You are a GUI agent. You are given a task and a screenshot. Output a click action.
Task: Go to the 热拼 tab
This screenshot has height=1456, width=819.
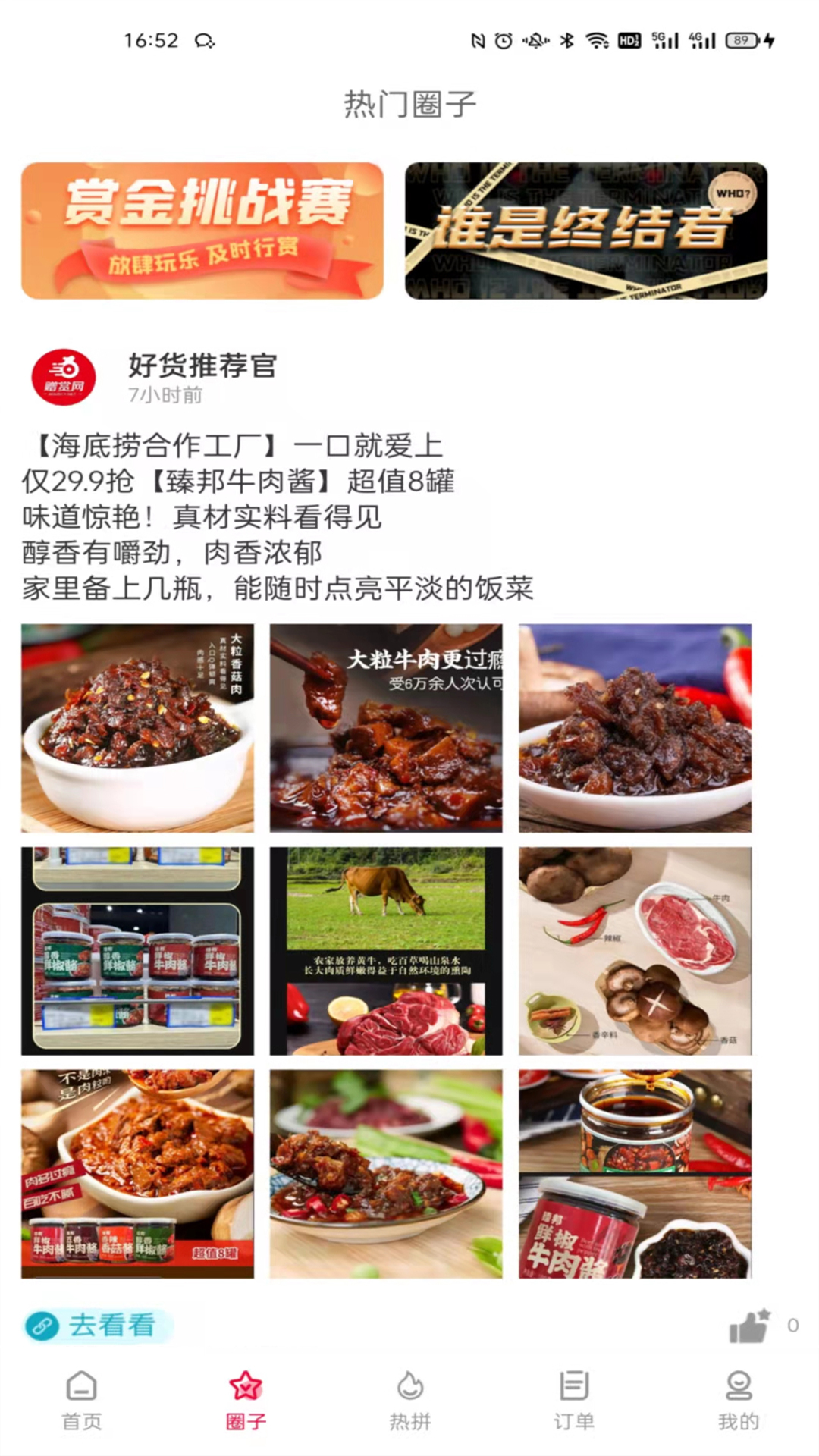(409, 1400)
